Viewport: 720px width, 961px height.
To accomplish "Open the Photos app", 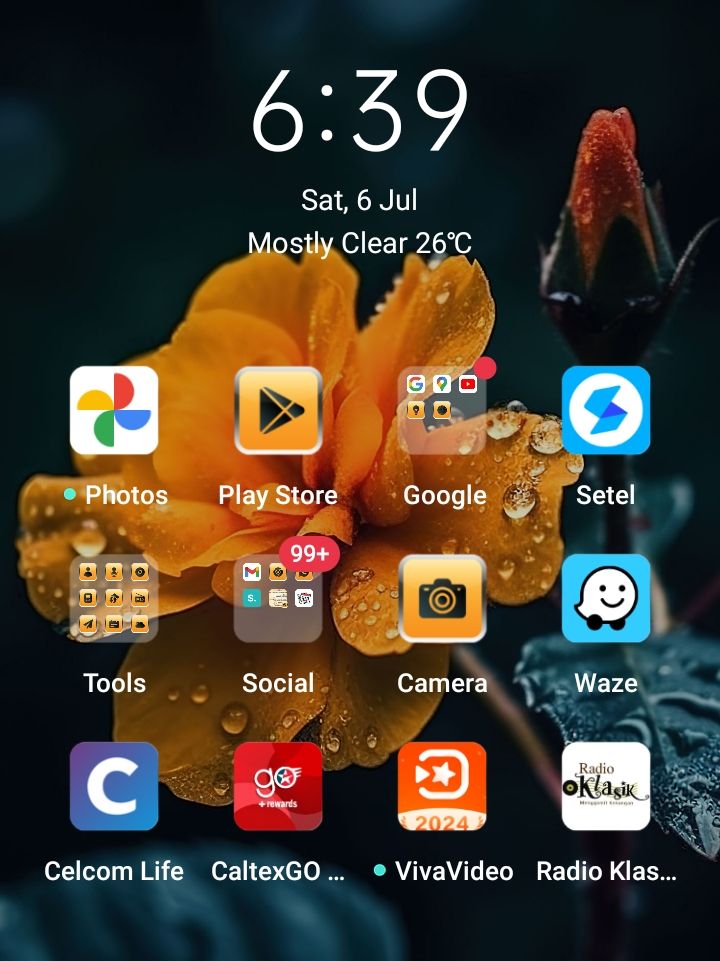I will tap(114, 411).
